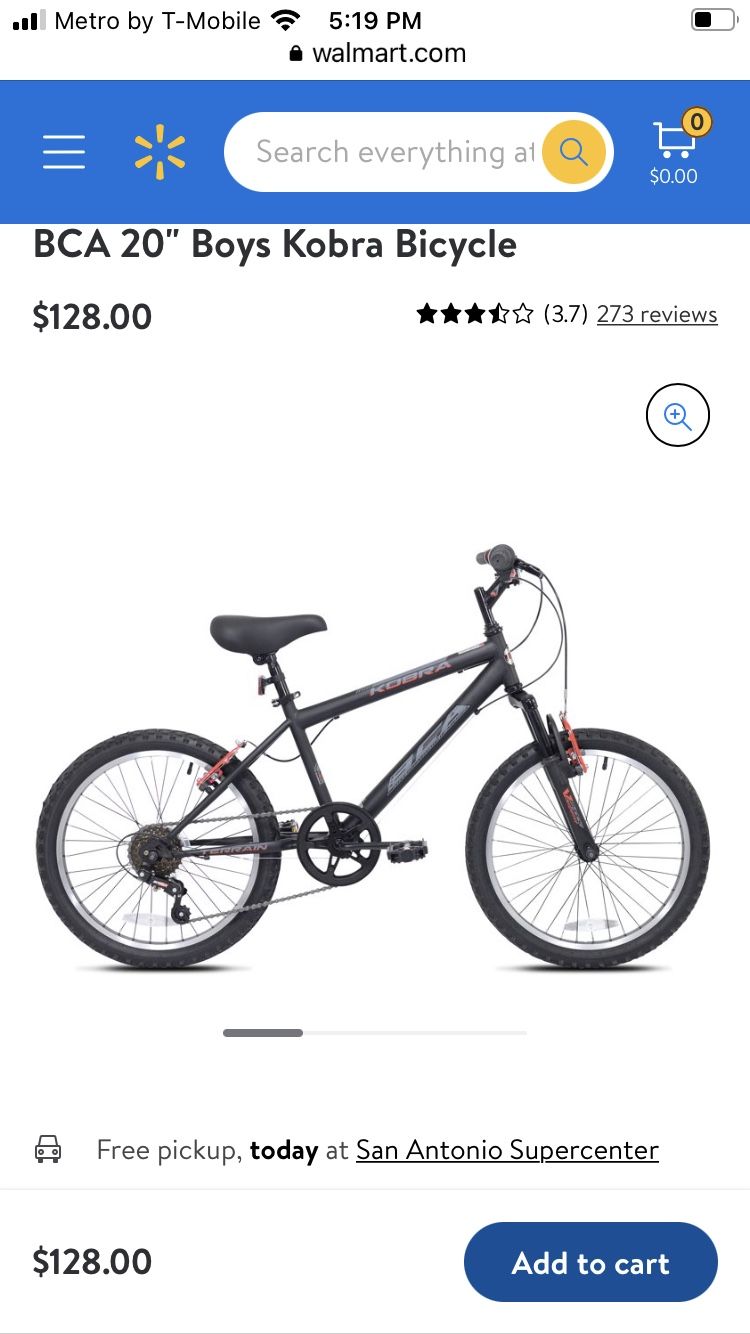This screenshot has width=750, height=1334.
Task: Open the 273 reviews link
Action: pos(656,314)
